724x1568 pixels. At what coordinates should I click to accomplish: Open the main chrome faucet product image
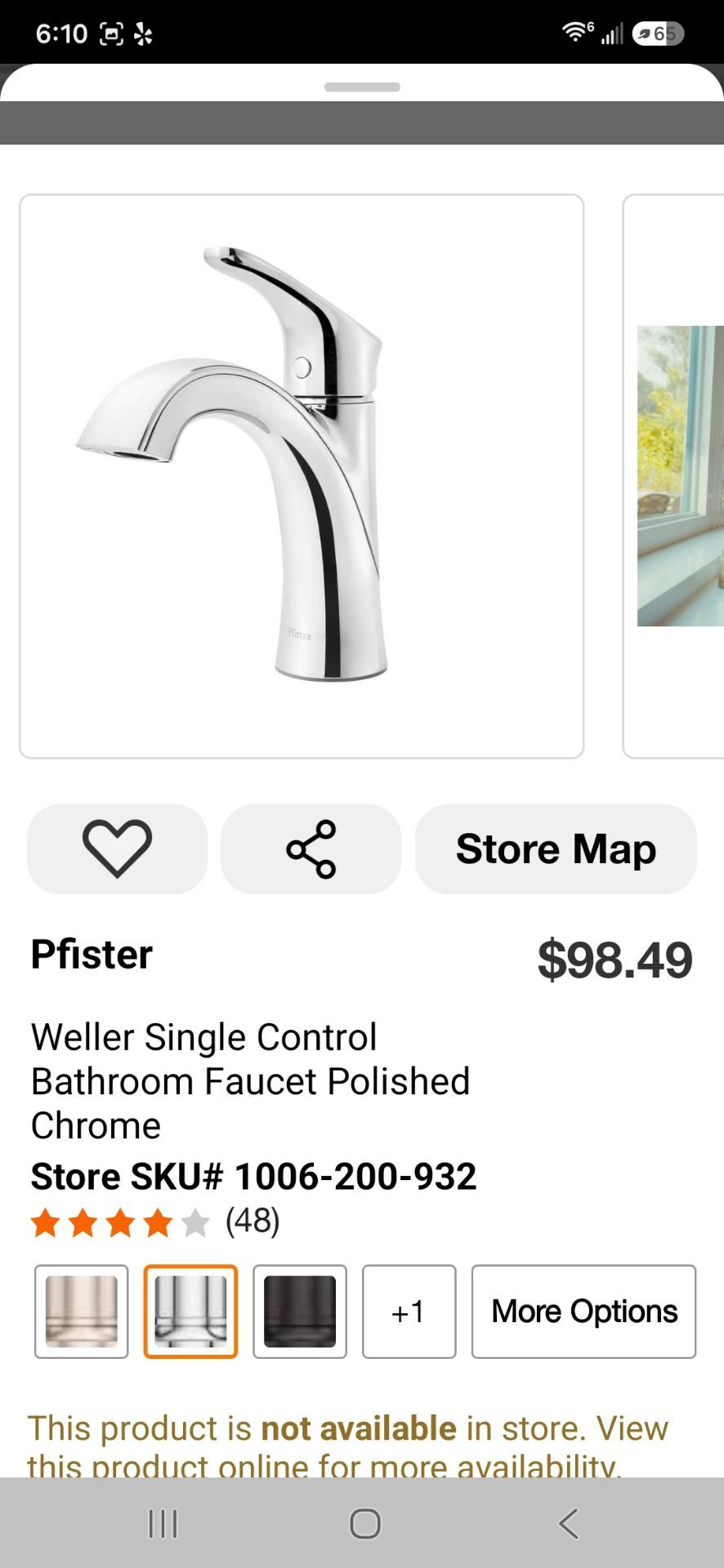[x=302, y=476]
